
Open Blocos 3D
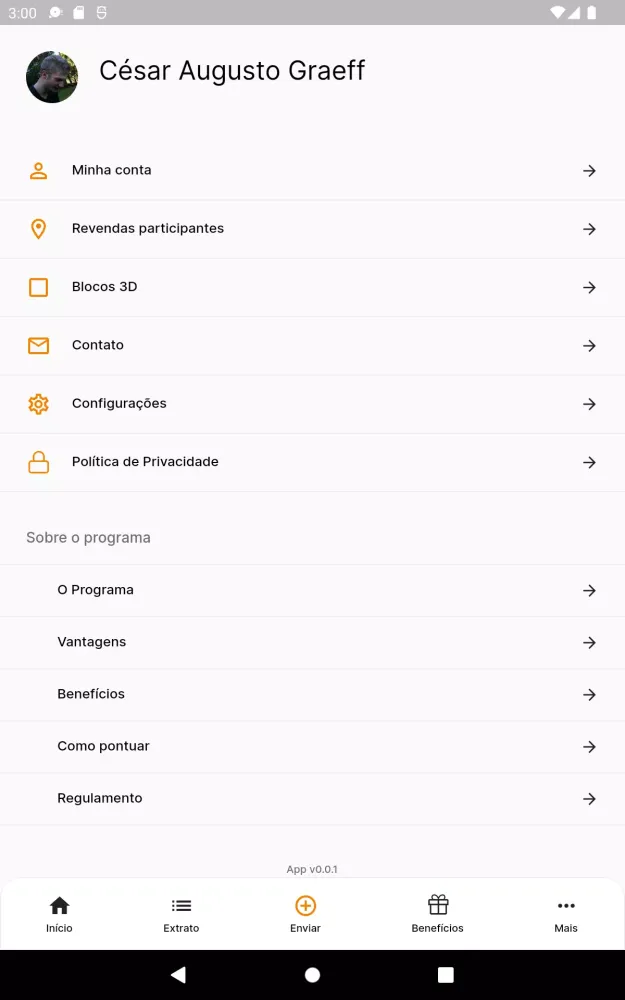[x=312, y=287]
